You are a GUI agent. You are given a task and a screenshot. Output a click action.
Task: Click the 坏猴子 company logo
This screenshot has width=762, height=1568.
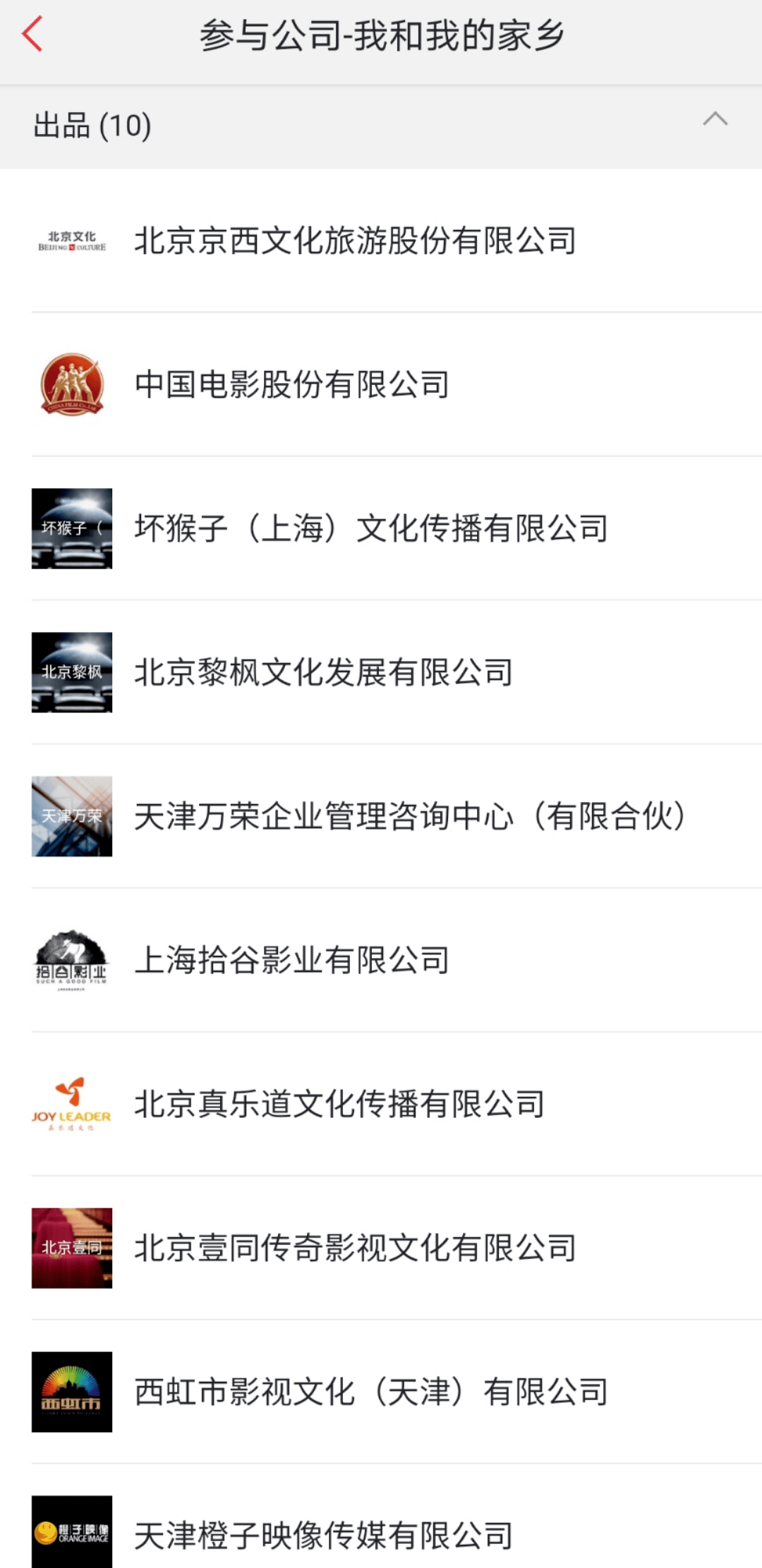pyautogui.click(x=73, y=529)
